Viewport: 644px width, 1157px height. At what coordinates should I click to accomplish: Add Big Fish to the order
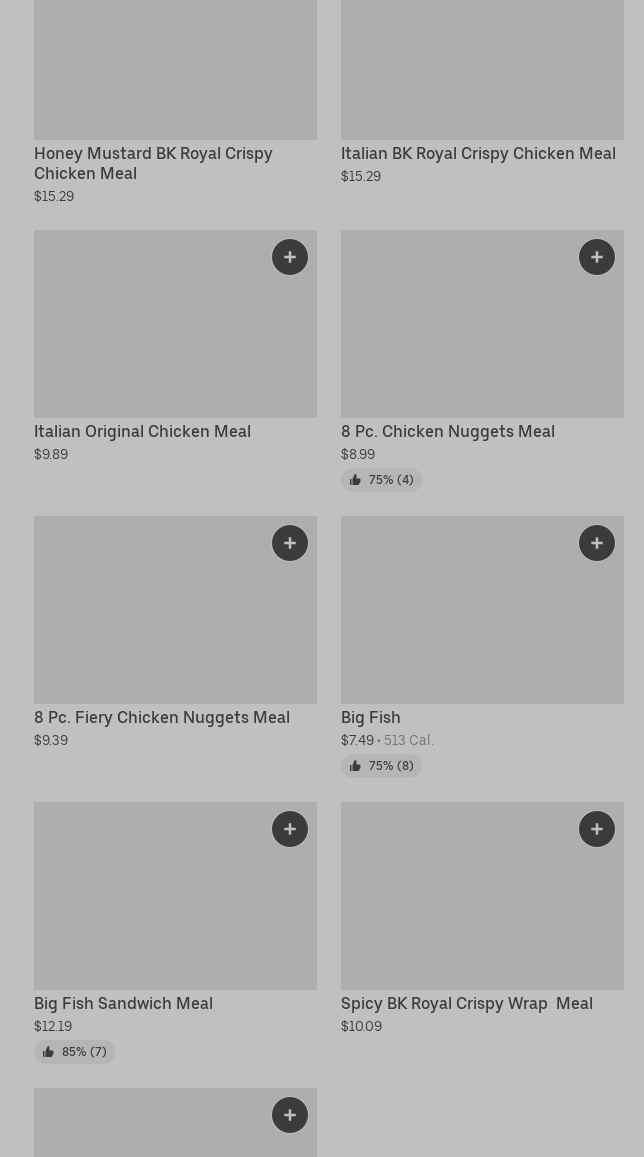pyautogui.click(x=597, y=543)
